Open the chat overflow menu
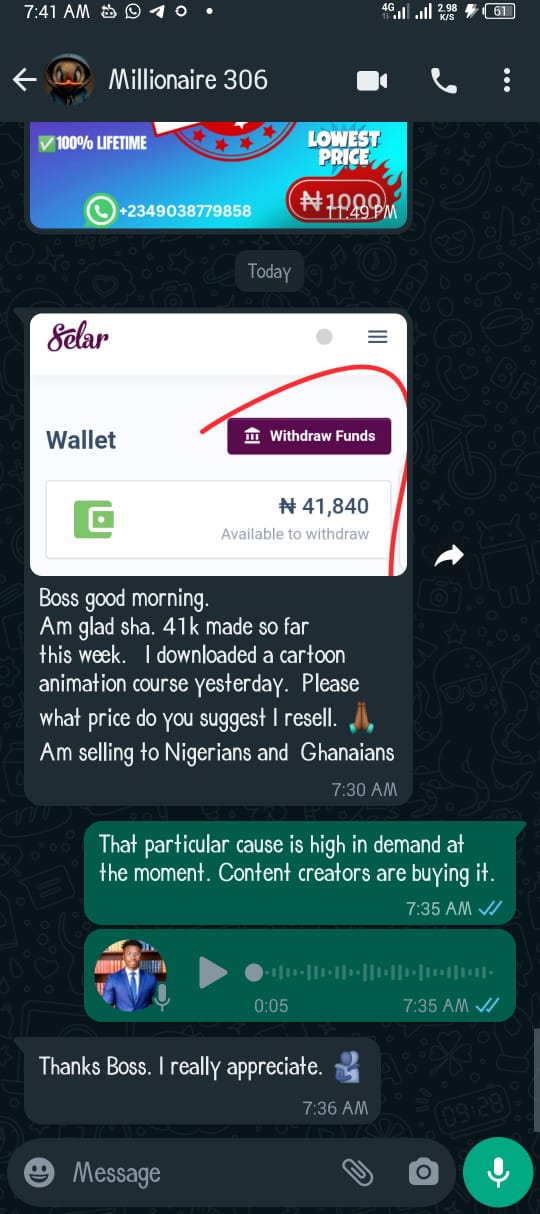Viewport: 540px width, 1214px height. click(507, 80)
